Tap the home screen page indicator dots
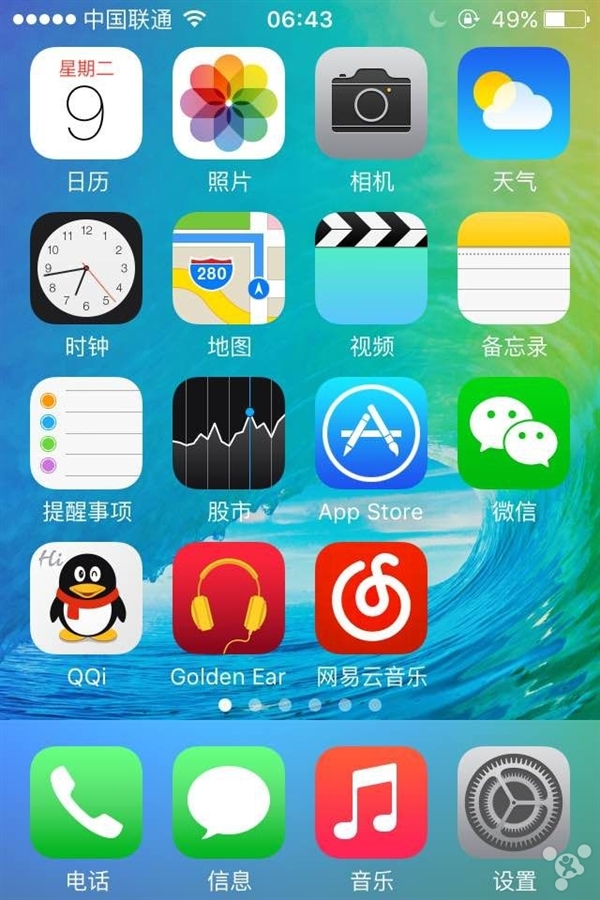Image resolution: width=600 pixels, height=900 pixels. point(300,705)
